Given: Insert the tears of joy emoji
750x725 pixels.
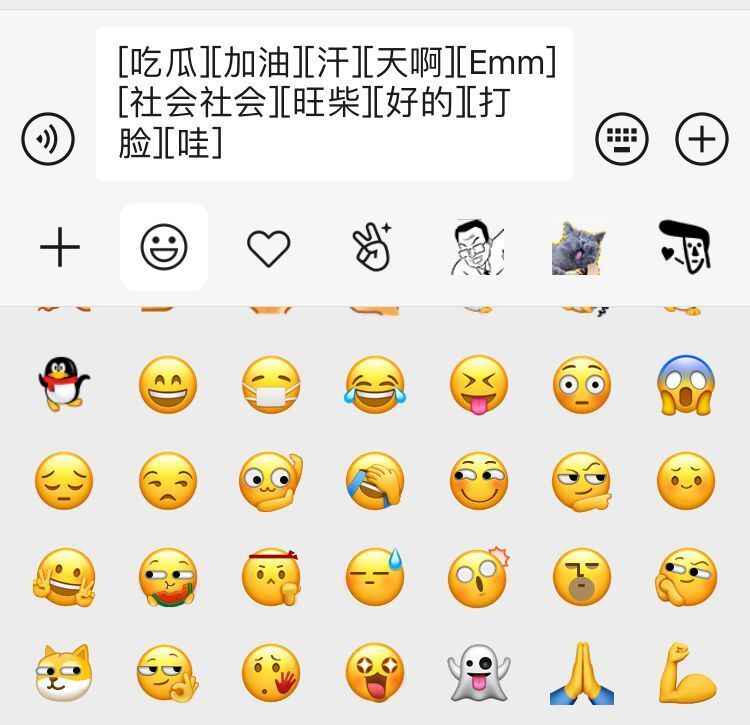Looking at the screenshot, I should [x=375, y=385].
